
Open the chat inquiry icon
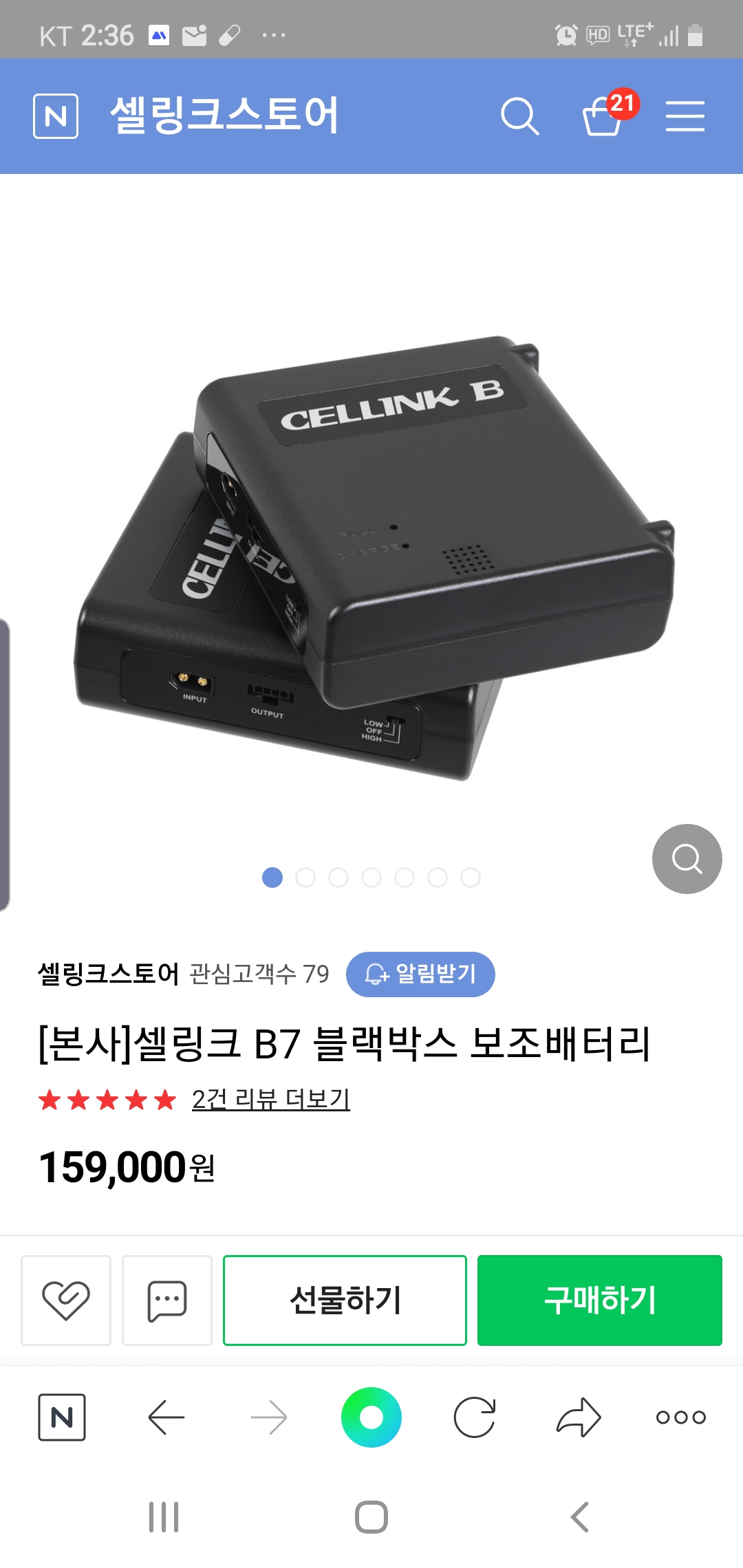(x=167, y=1300)
